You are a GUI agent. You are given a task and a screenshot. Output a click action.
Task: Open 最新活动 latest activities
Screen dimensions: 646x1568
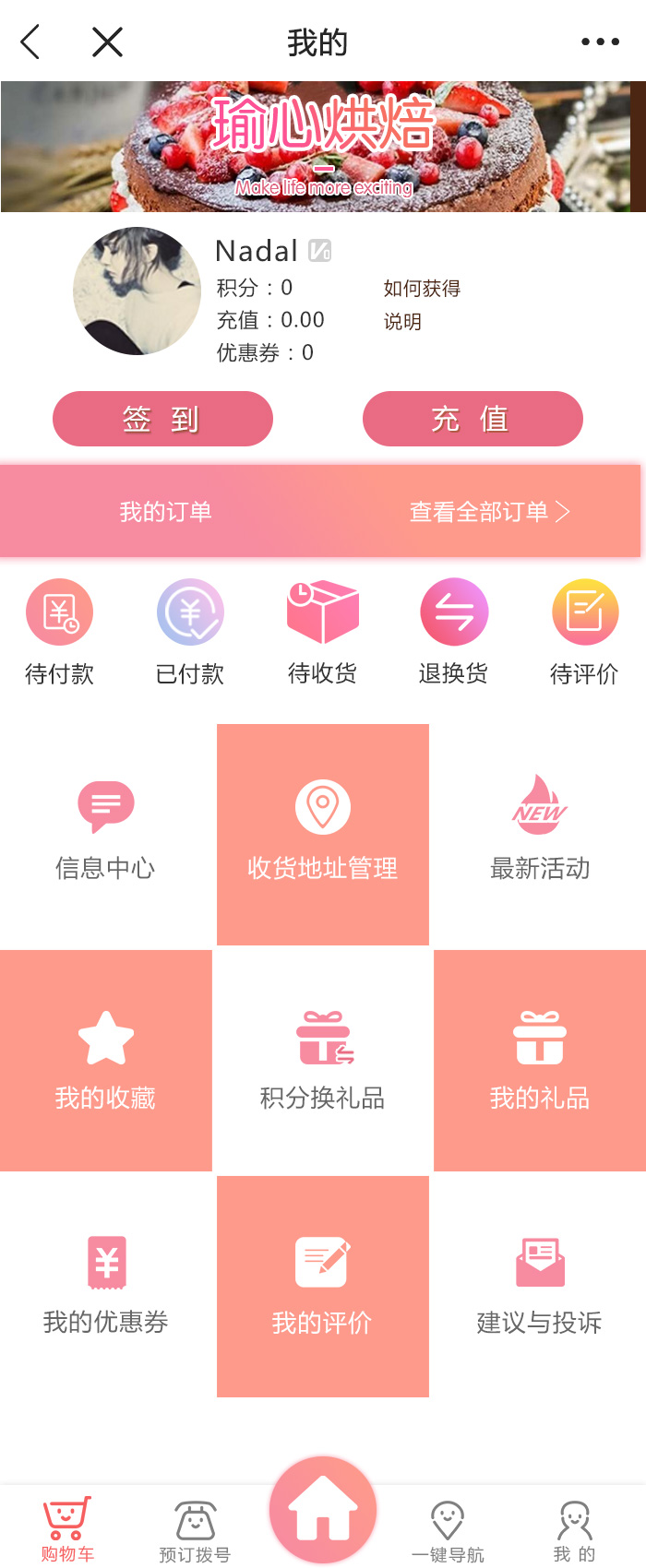point(540,830)
